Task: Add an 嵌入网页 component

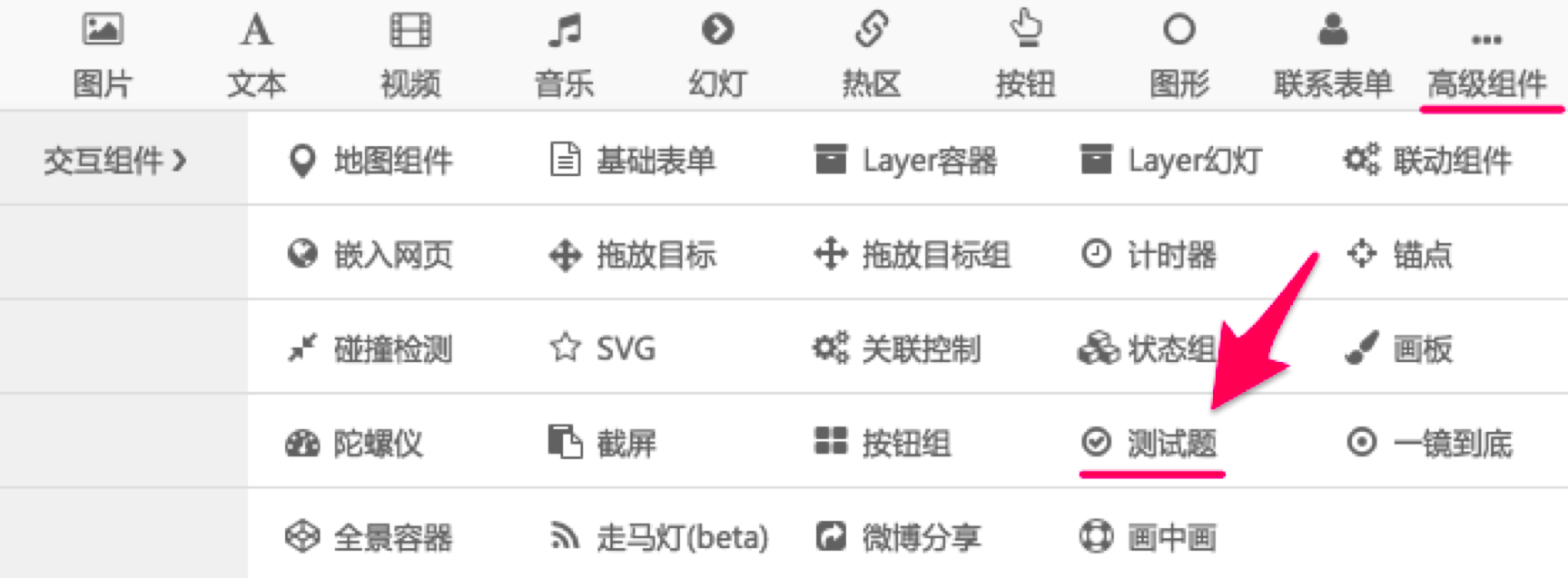Action: pyautogui.click(x=370, y=255)
